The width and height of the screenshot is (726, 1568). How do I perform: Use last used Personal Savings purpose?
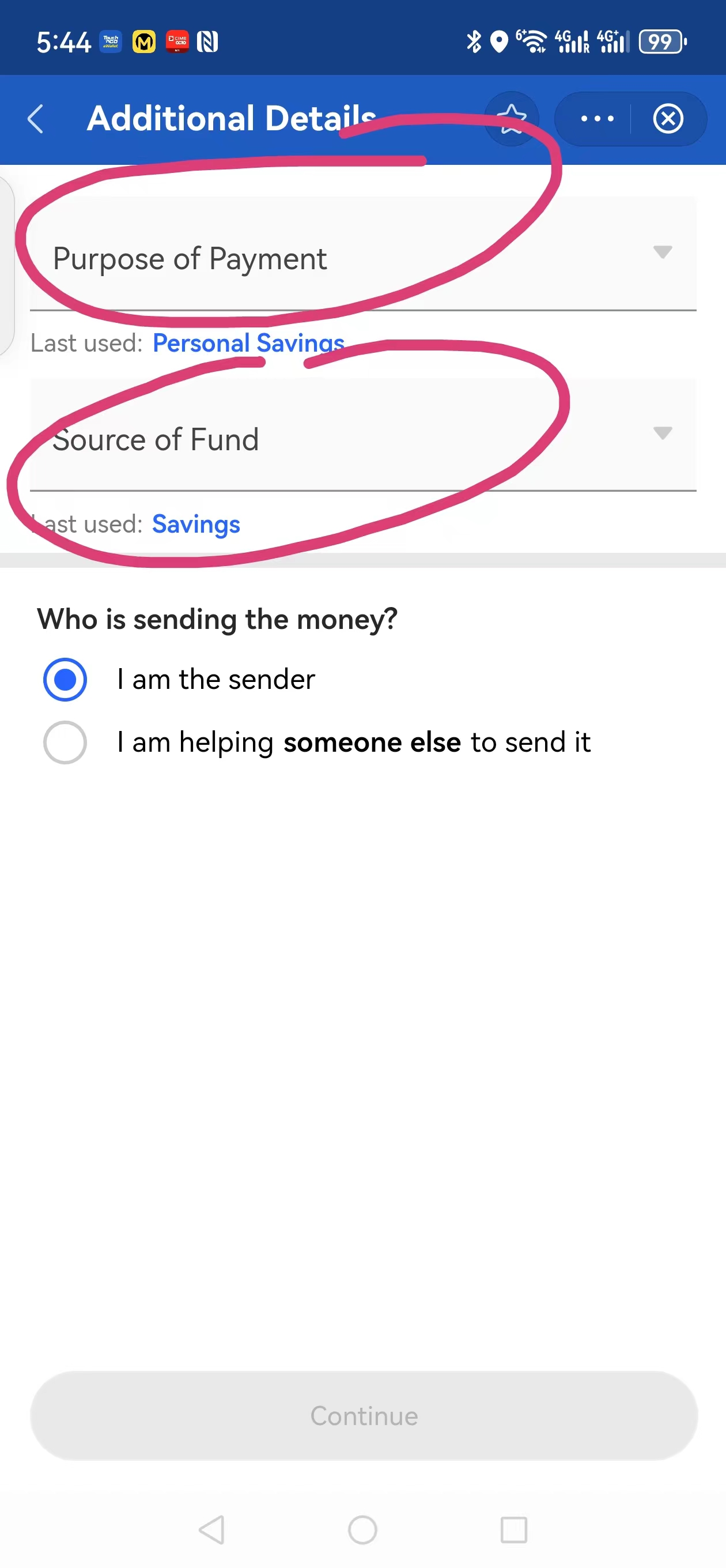click(248, 342)
